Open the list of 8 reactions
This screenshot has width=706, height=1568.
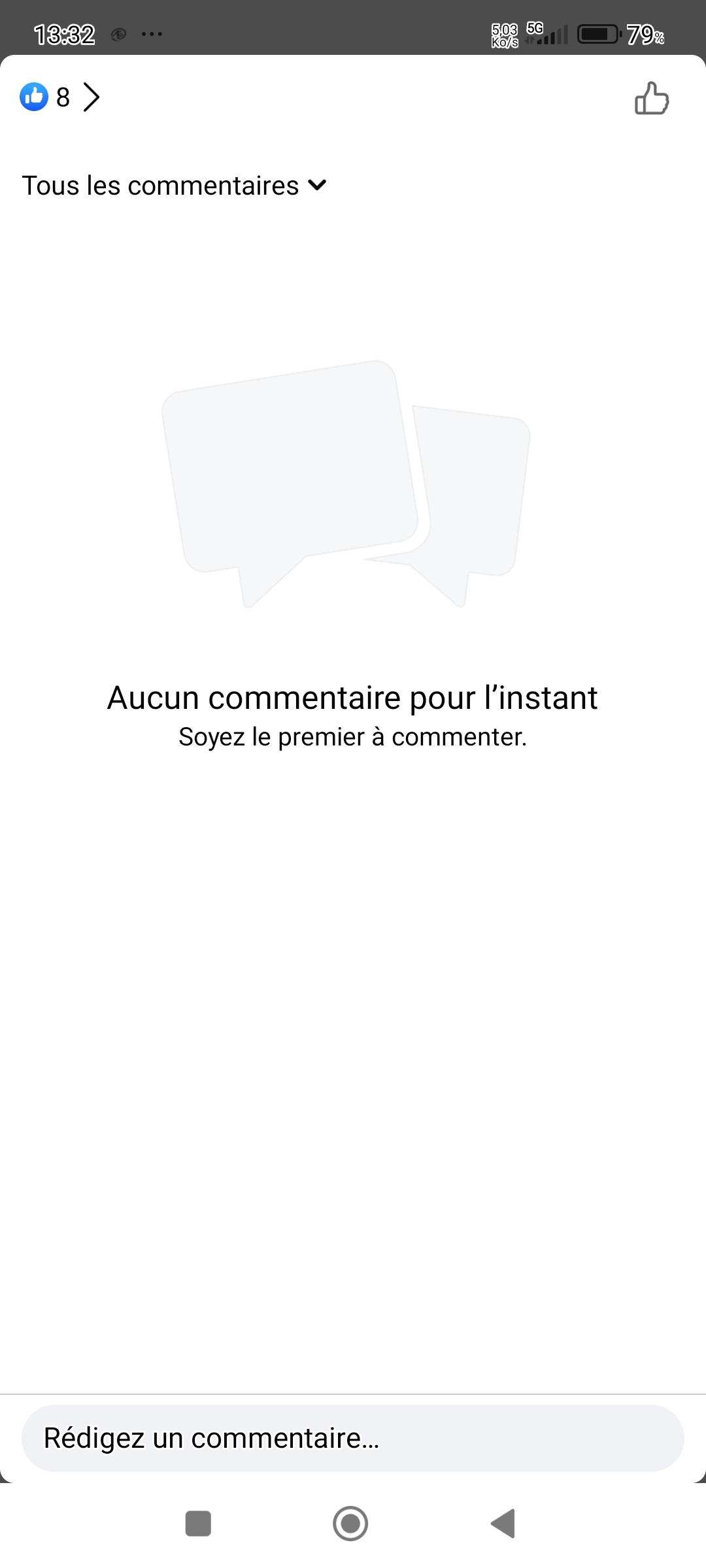click(60, 97)
